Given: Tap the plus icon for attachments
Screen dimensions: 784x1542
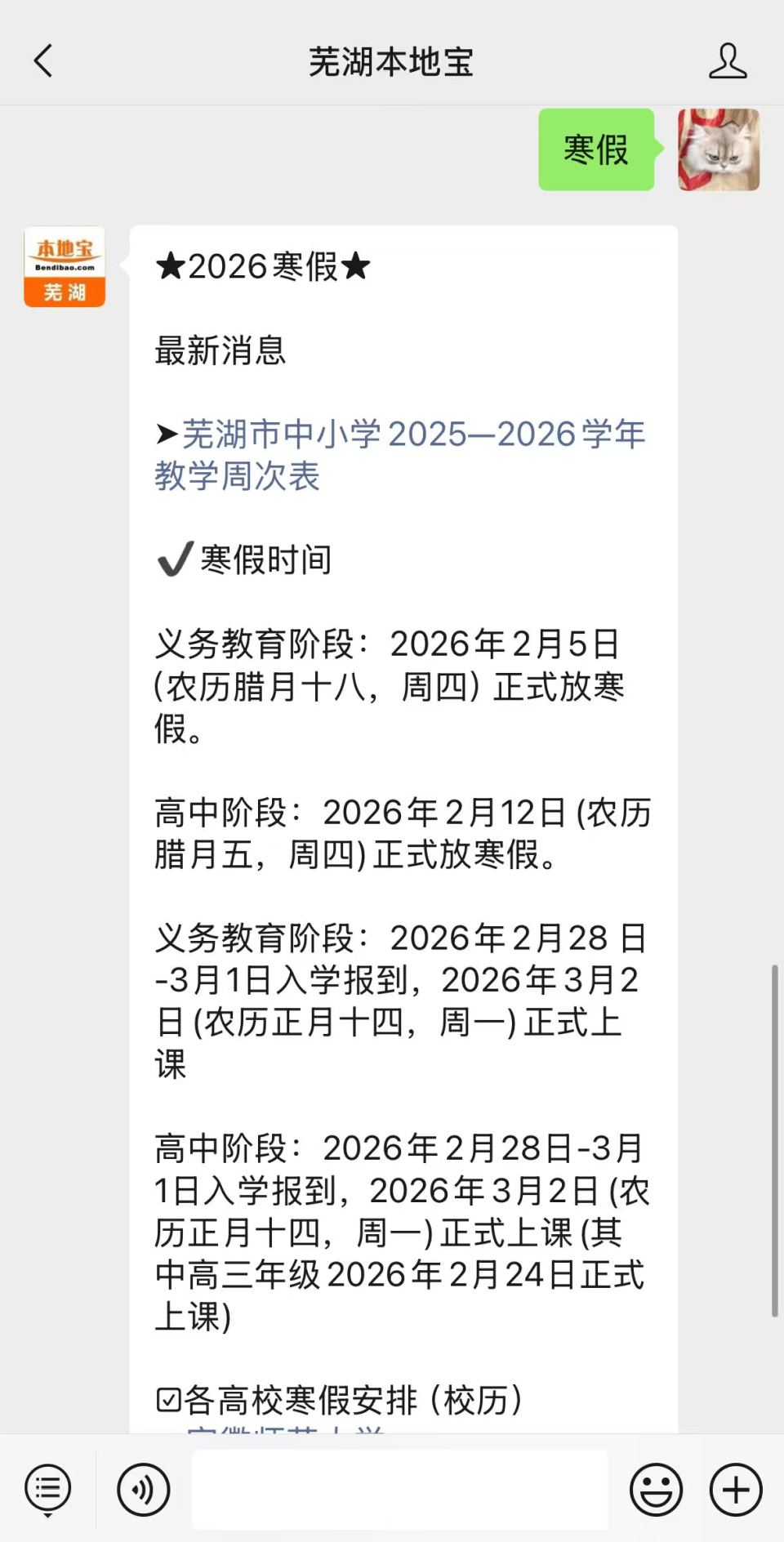Looking at the screenshot, I should point(734,1488).
